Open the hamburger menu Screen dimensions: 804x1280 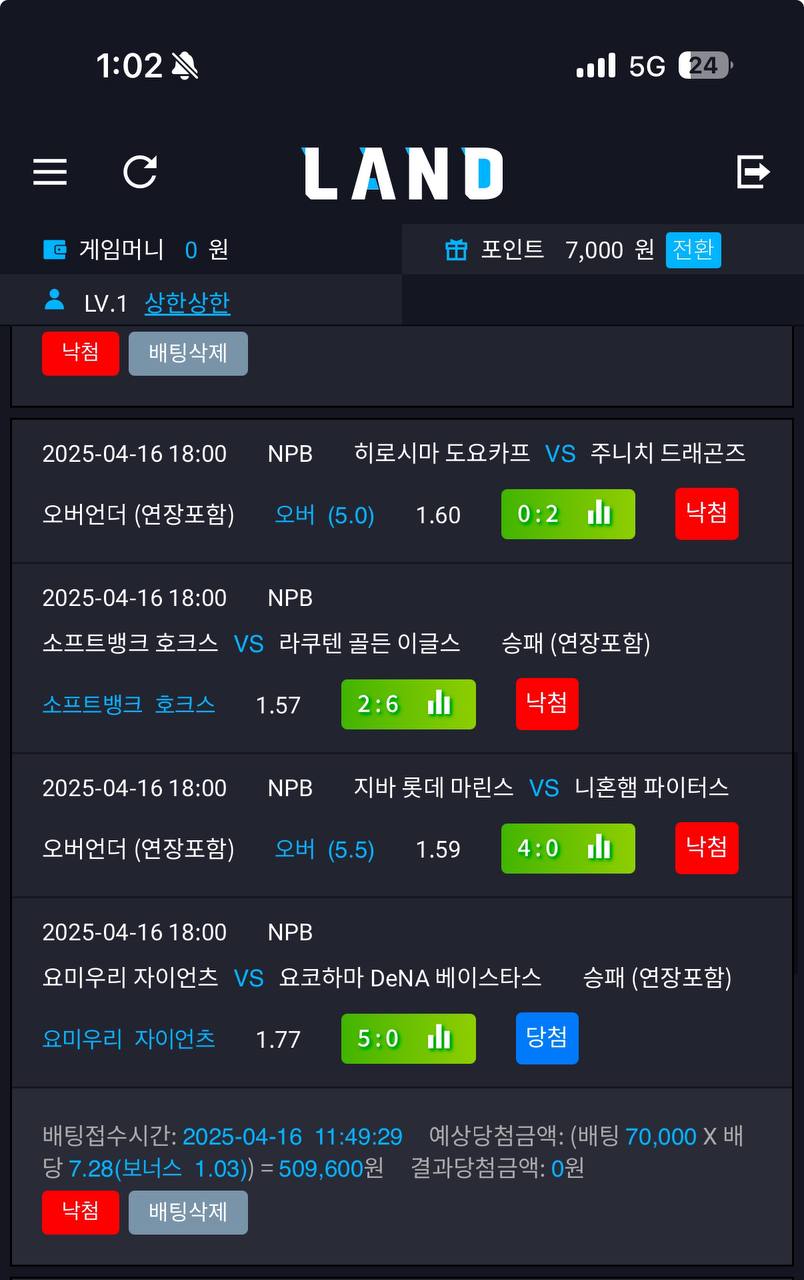(x=50, y=172)
